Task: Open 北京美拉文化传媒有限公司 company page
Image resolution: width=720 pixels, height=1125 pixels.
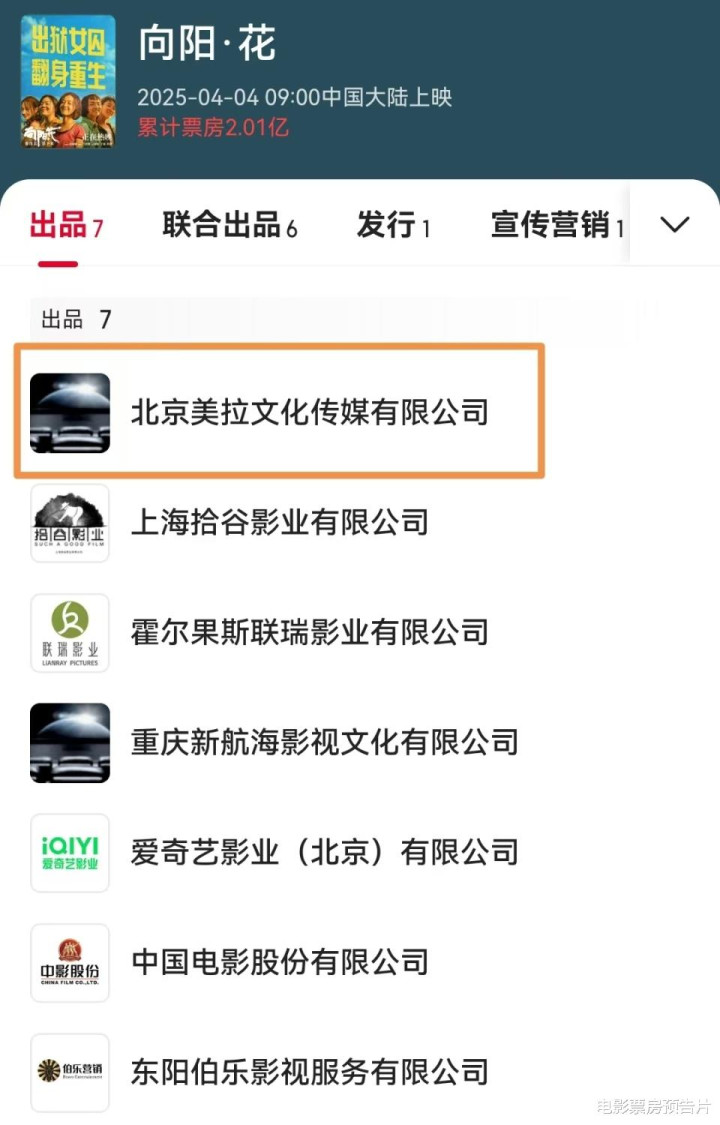Action: click(310, 412)
